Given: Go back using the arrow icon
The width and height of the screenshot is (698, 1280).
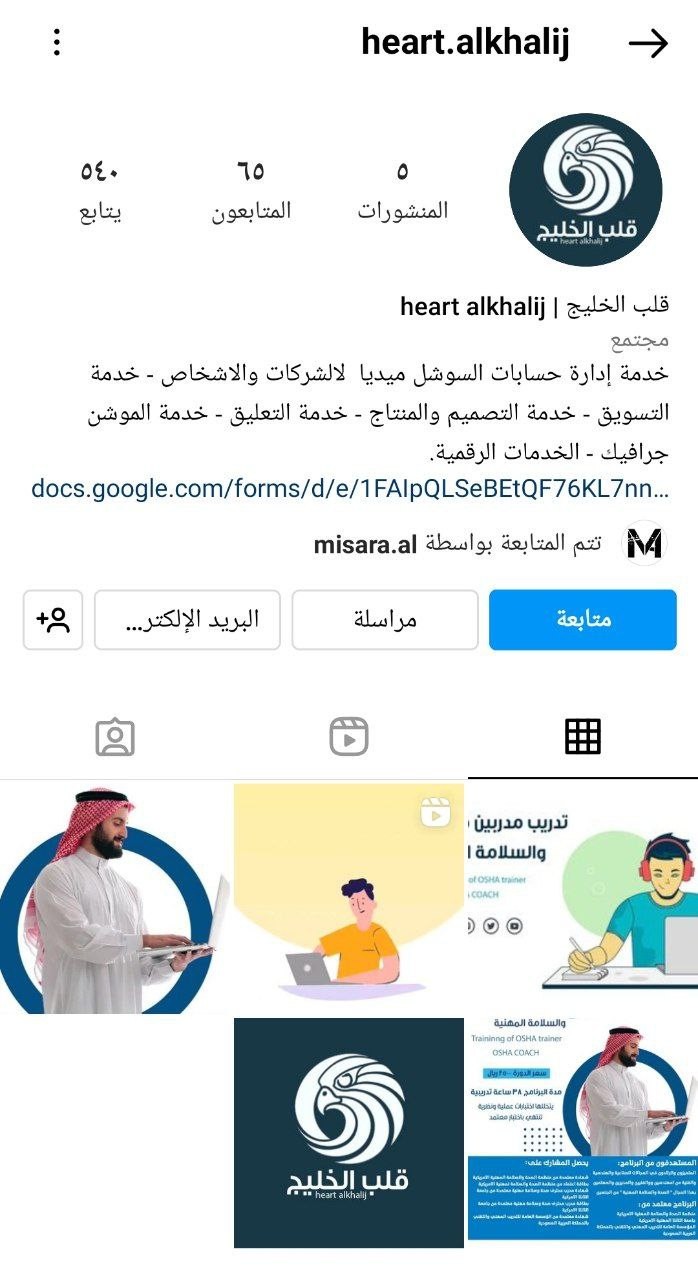Looking at the screenshot, I should tap(648, 44).
